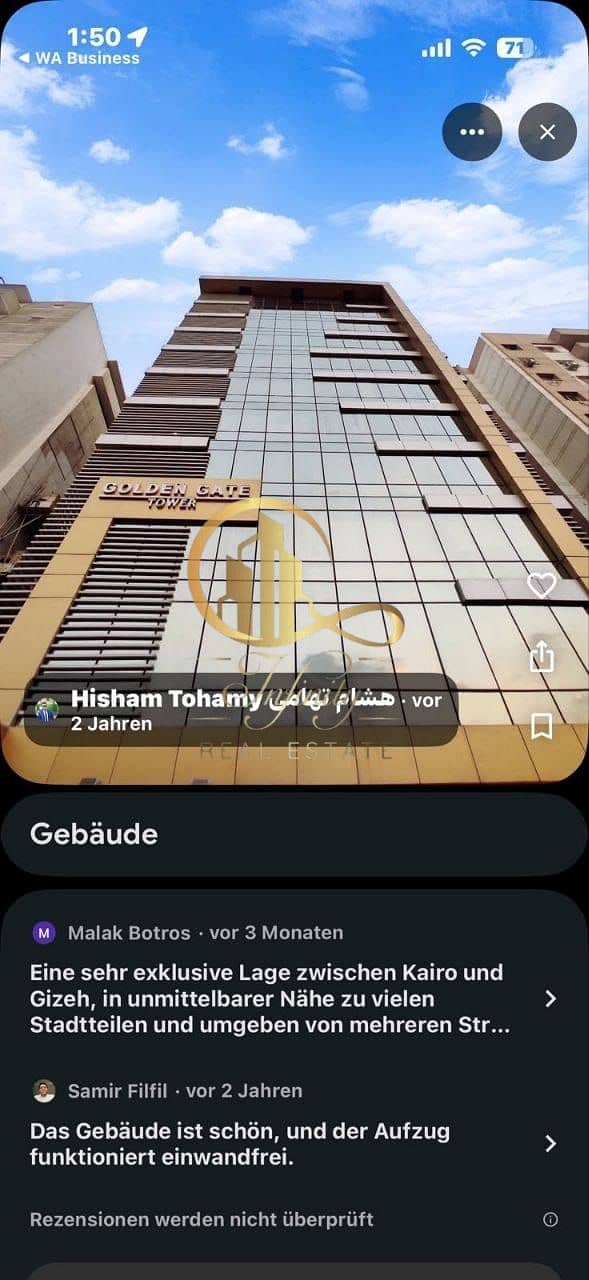Share this photo
Viewport: 589px width, 1280px height.
[541, 655]
